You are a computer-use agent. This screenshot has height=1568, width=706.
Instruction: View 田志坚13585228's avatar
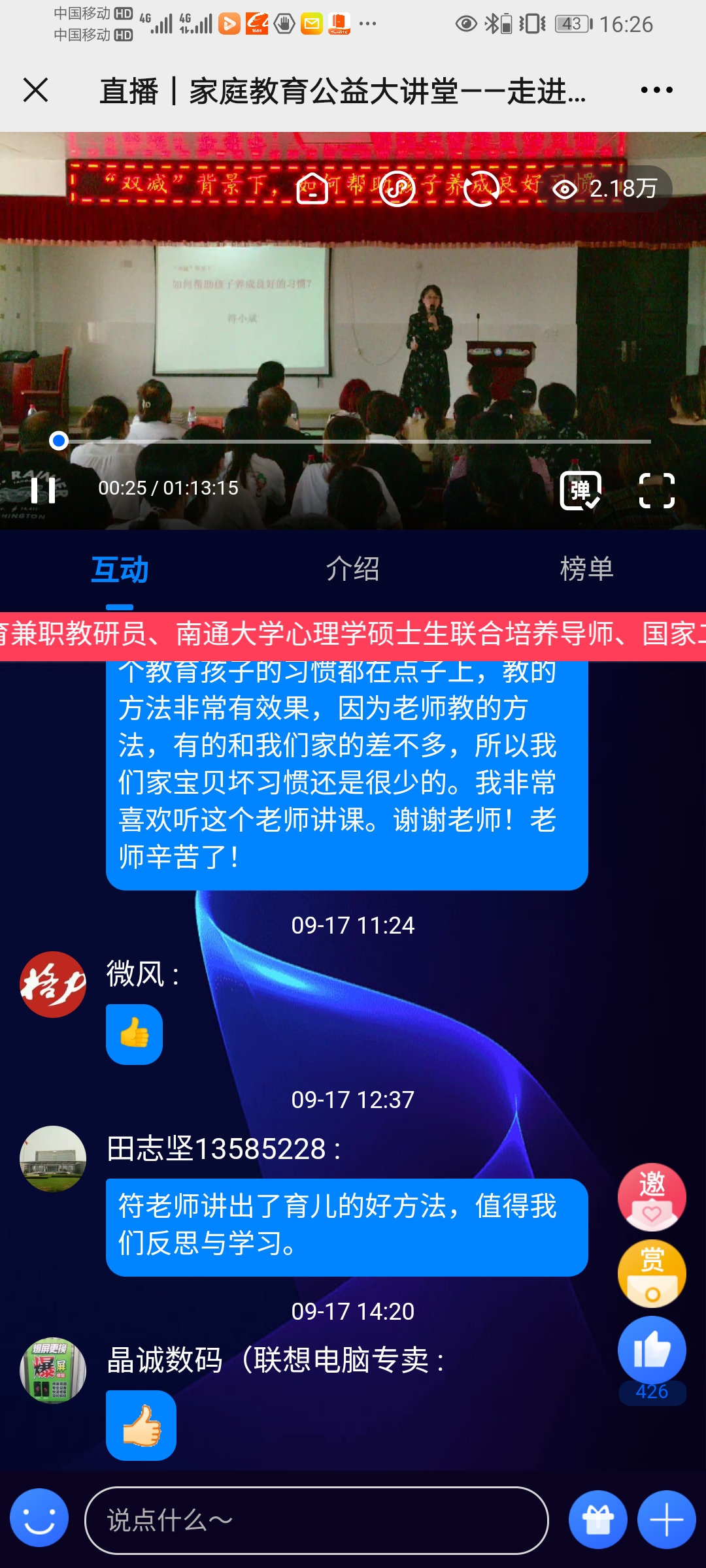(x=53, y=1158)
